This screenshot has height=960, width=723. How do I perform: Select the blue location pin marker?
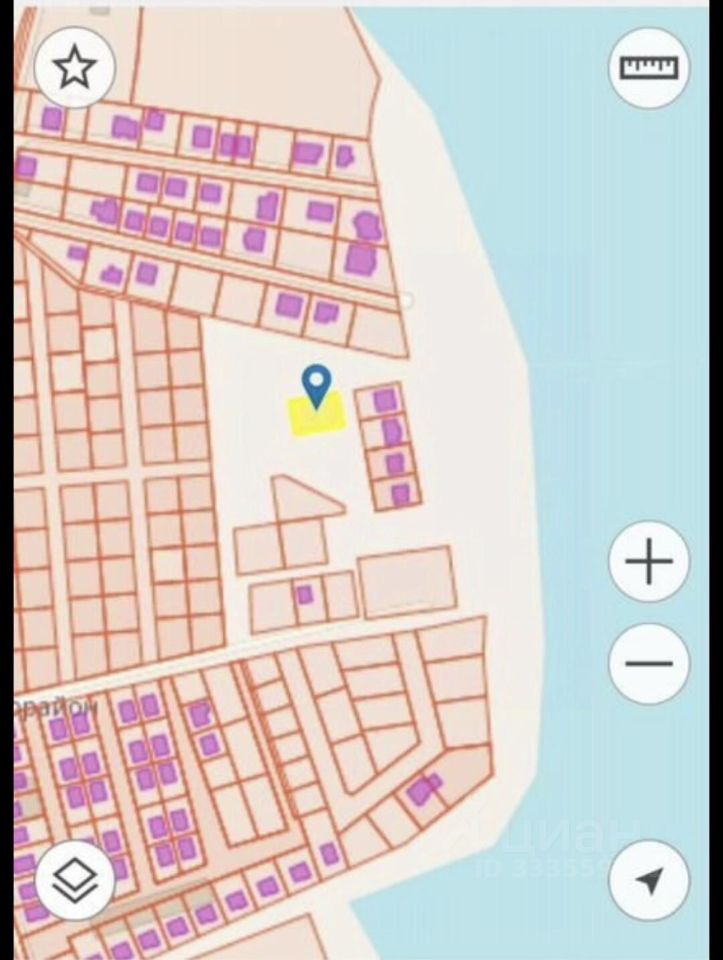317,386
